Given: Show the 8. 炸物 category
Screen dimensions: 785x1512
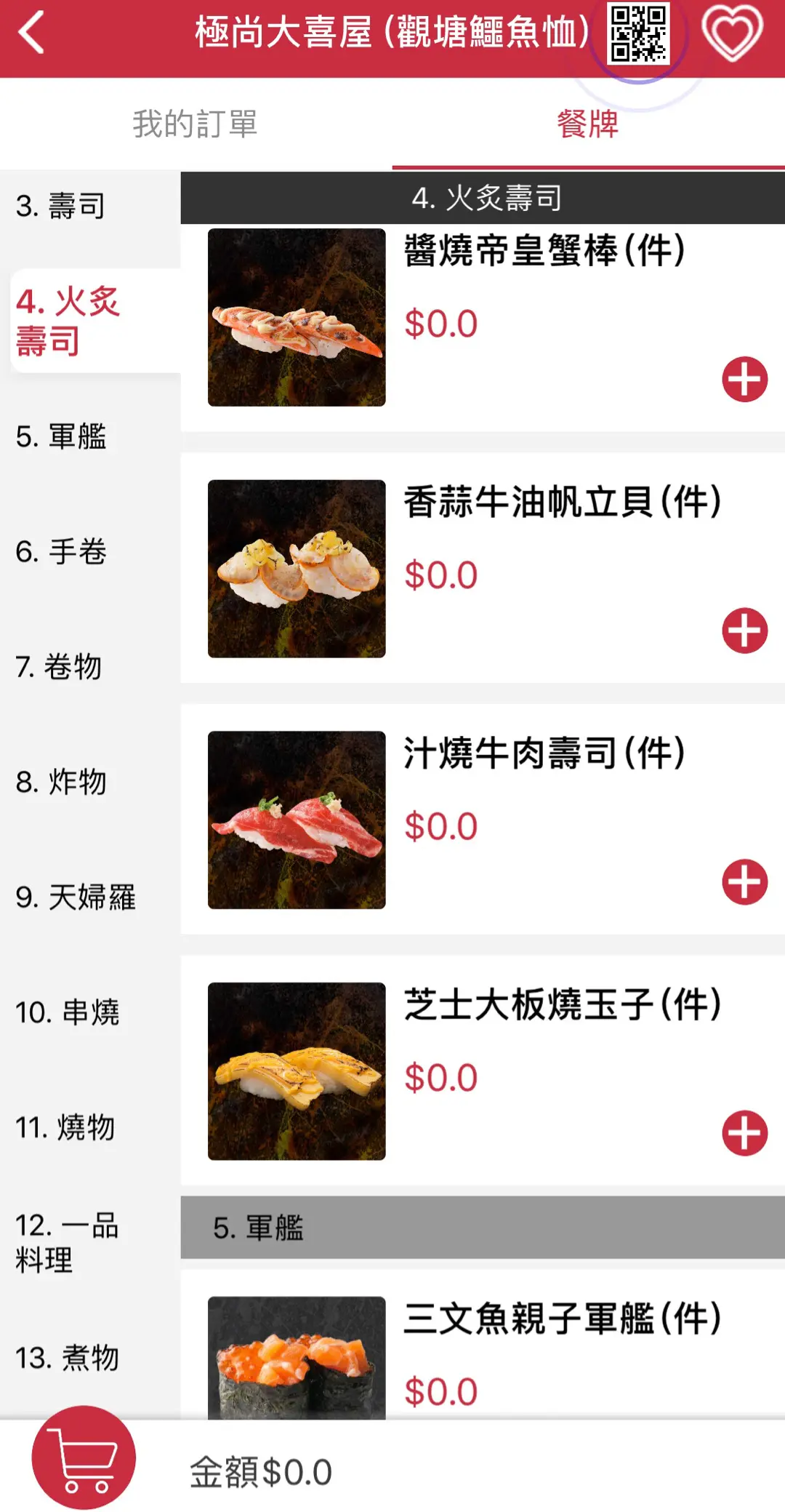Looking at the screenshot, I should coord(62,782).
